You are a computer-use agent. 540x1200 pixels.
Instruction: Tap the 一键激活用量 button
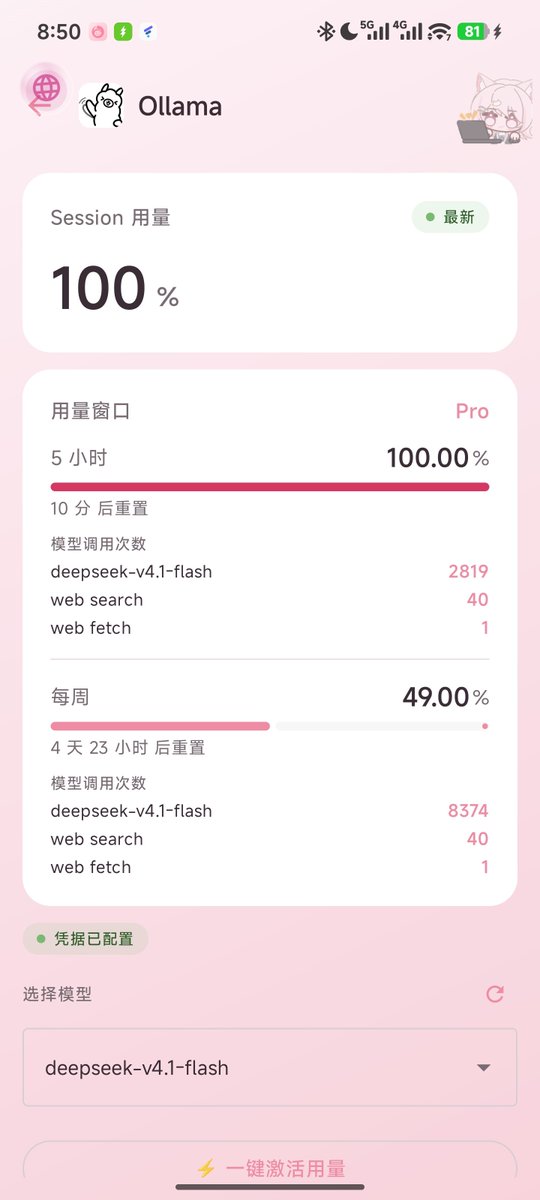click(x=270, y=1168)
